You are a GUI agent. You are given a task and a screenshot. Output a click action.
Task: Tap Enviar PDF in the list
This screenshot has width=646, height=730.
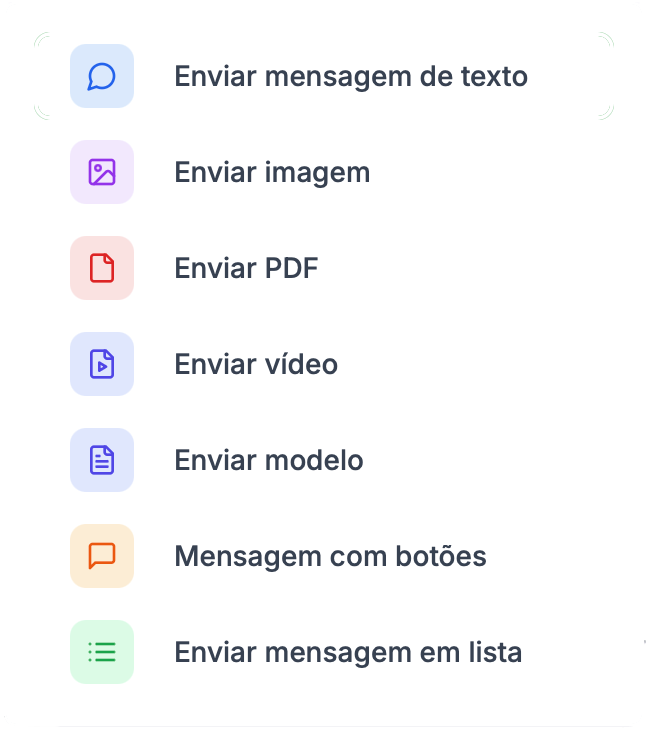pos(246,268)
